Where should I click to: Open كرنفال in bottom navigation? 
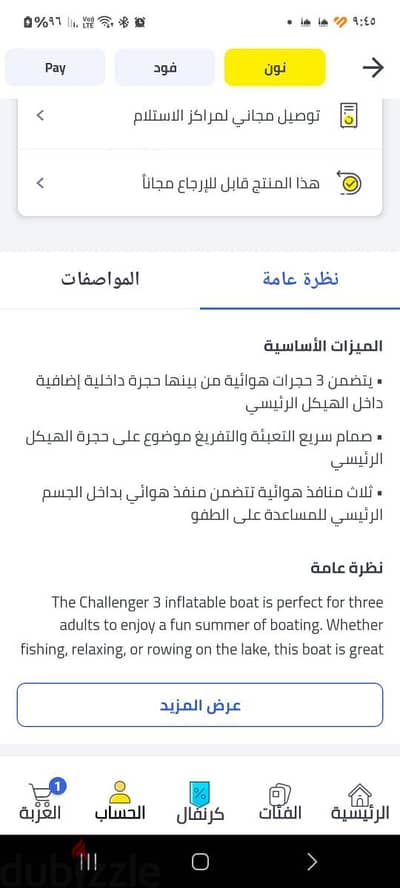click(199, 801)
